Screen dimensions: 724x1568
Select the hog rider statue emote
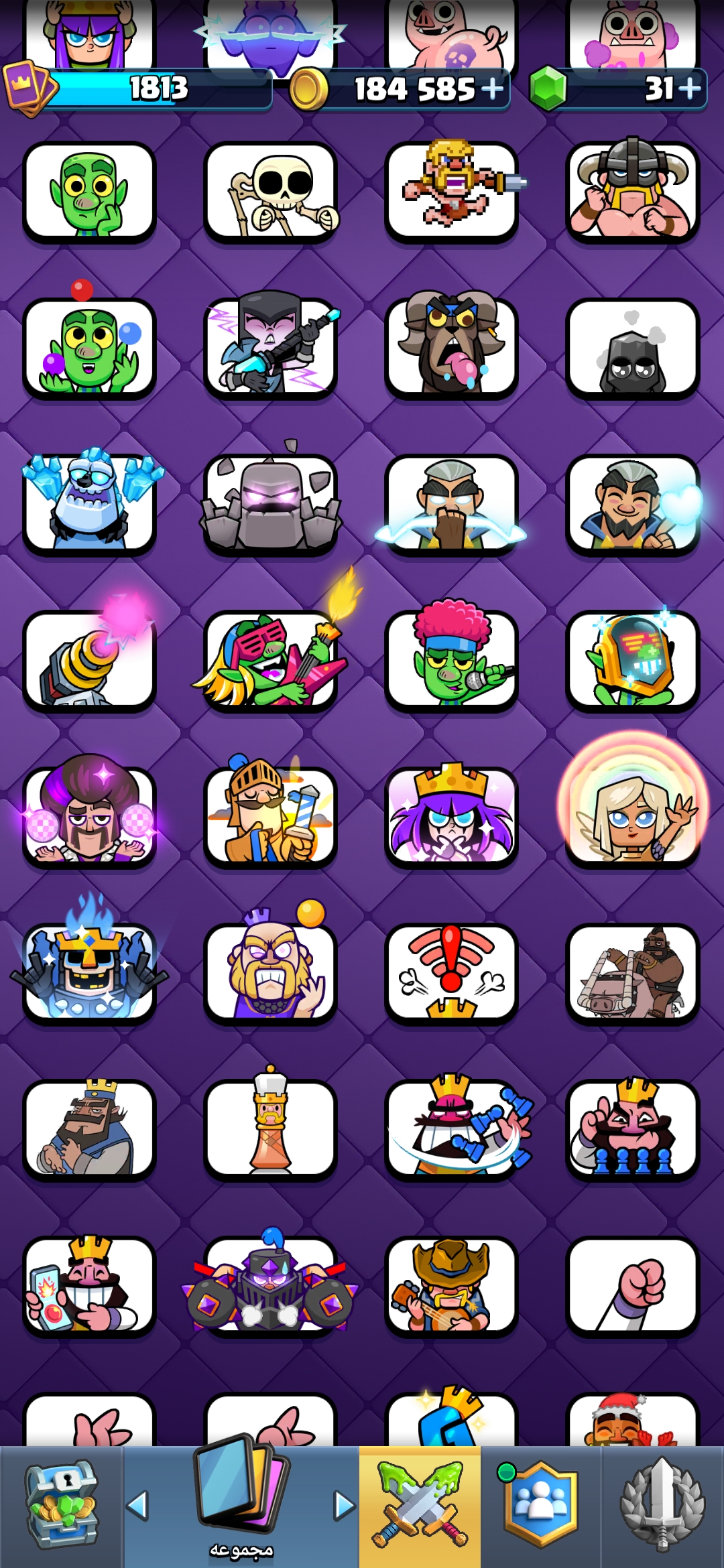point(632,973)
